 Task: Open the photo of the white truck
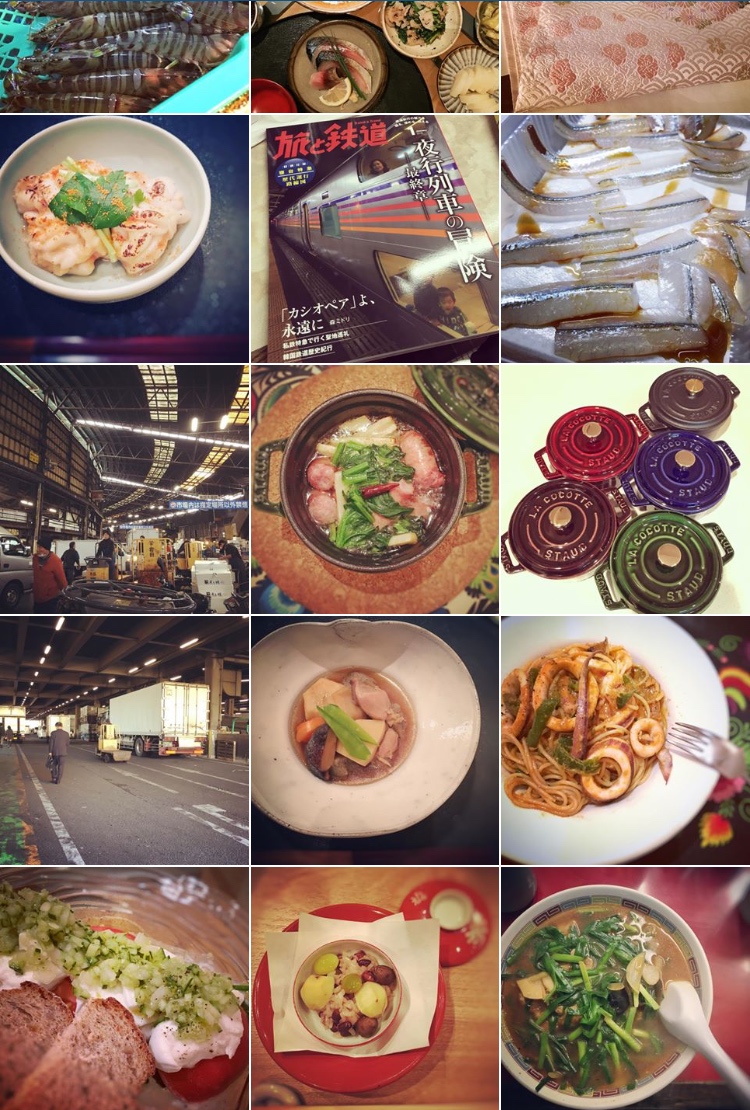(124, 740)
